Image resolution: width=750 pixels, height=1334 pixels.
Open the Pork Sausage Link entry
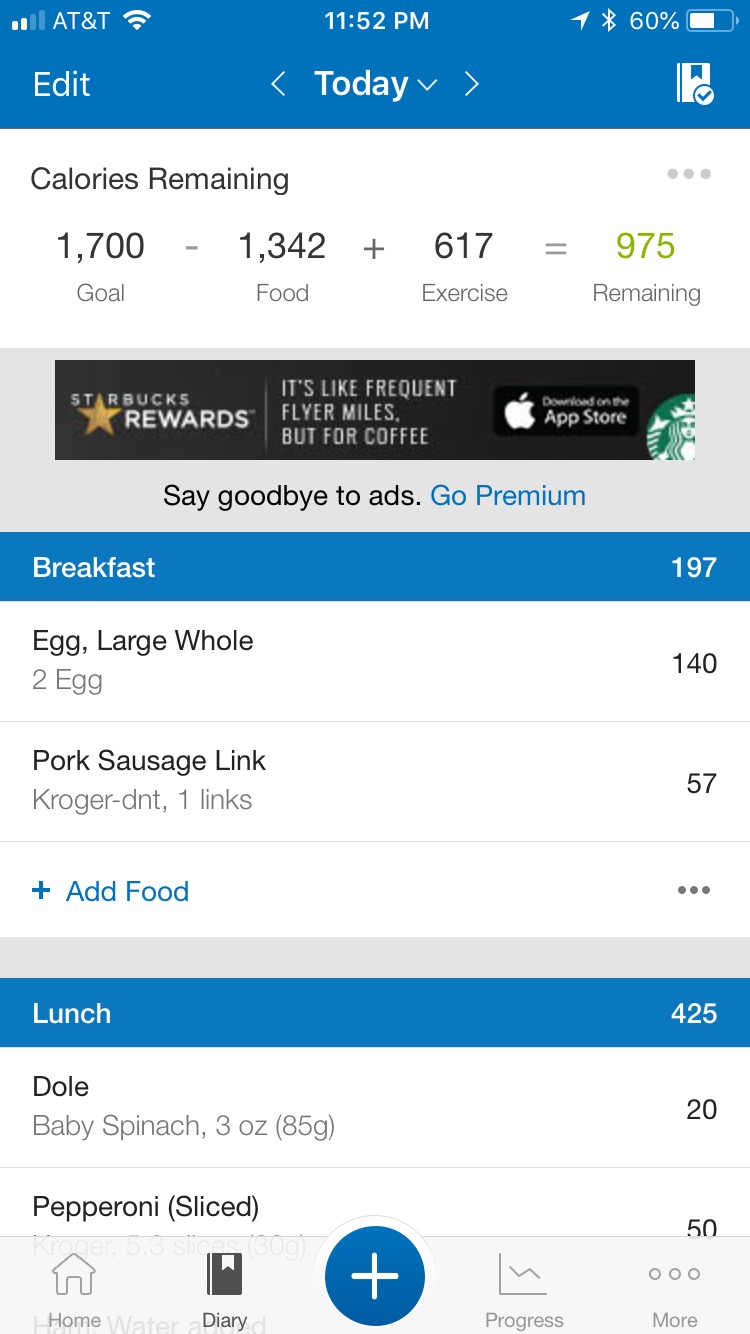pos(375,782)
